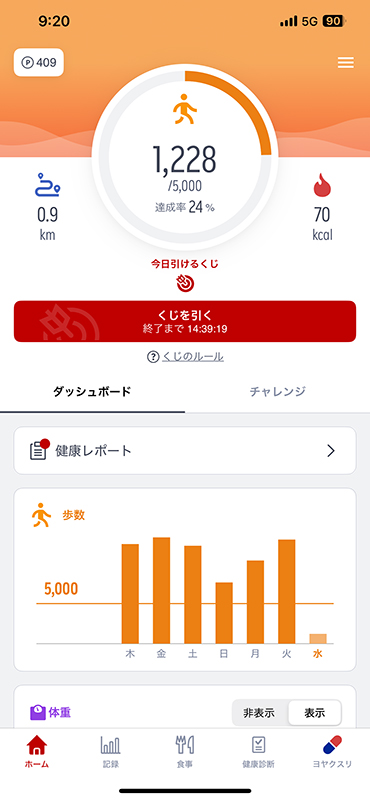Set weight display to 非表示

(259, 713)
